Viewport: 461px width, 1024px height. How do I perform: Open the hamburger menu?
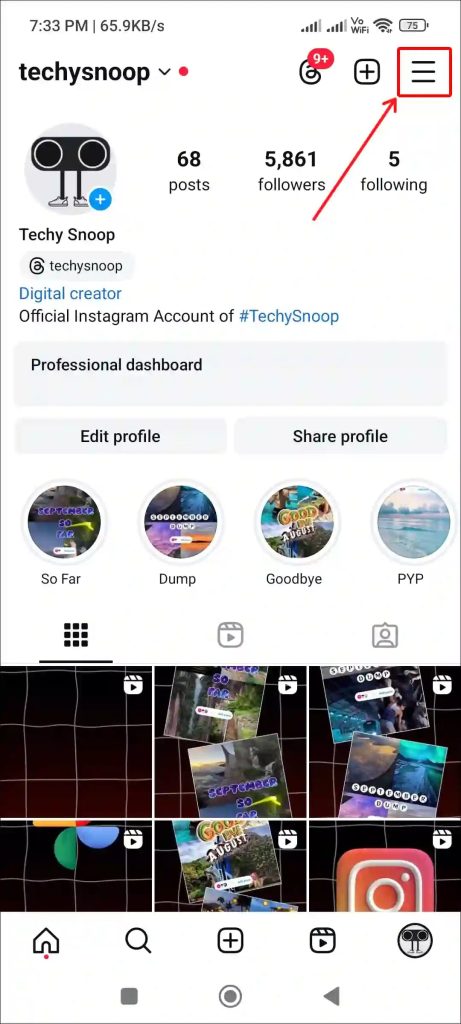pos(423,71)
